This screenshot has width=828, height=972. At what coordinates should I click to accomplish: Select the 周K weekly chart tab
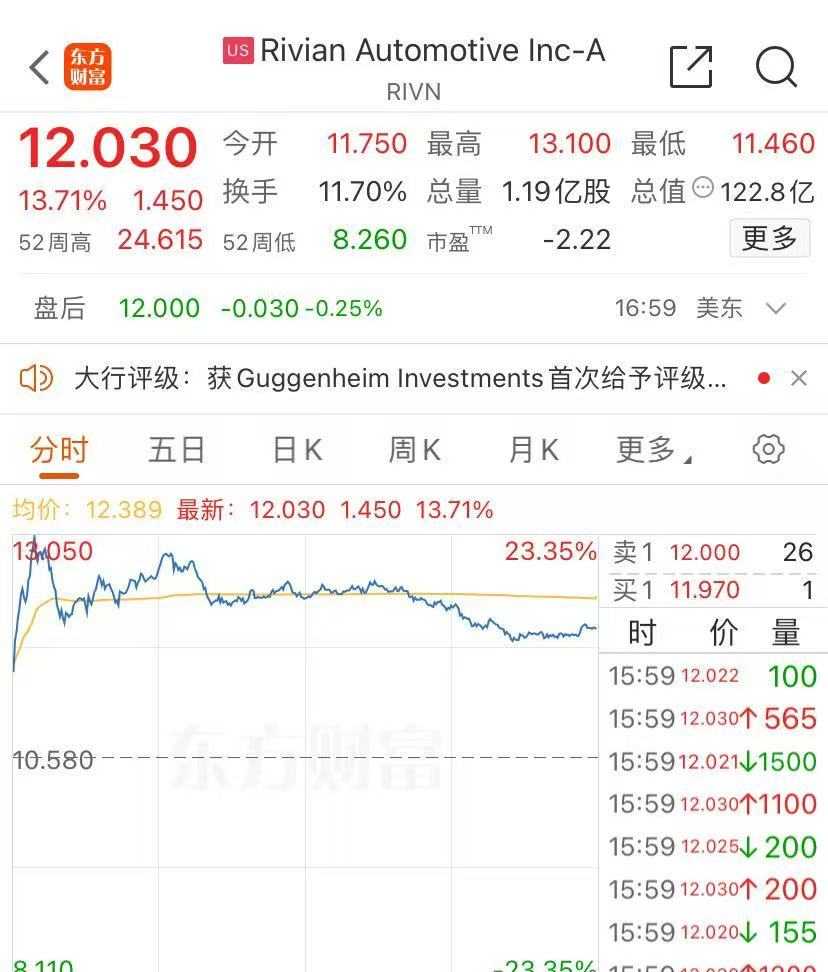[414, 450]
